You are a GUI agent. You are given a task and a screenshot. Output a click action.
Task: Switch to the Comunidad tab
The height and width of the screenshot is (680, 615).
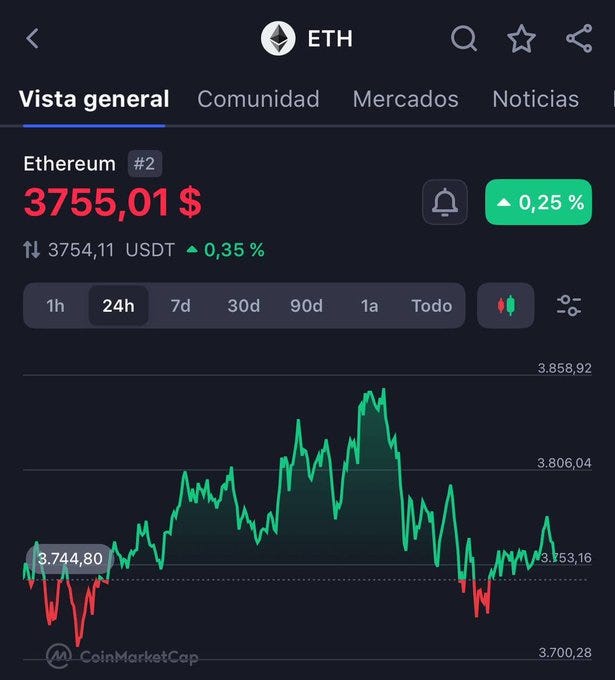[258, 99]
